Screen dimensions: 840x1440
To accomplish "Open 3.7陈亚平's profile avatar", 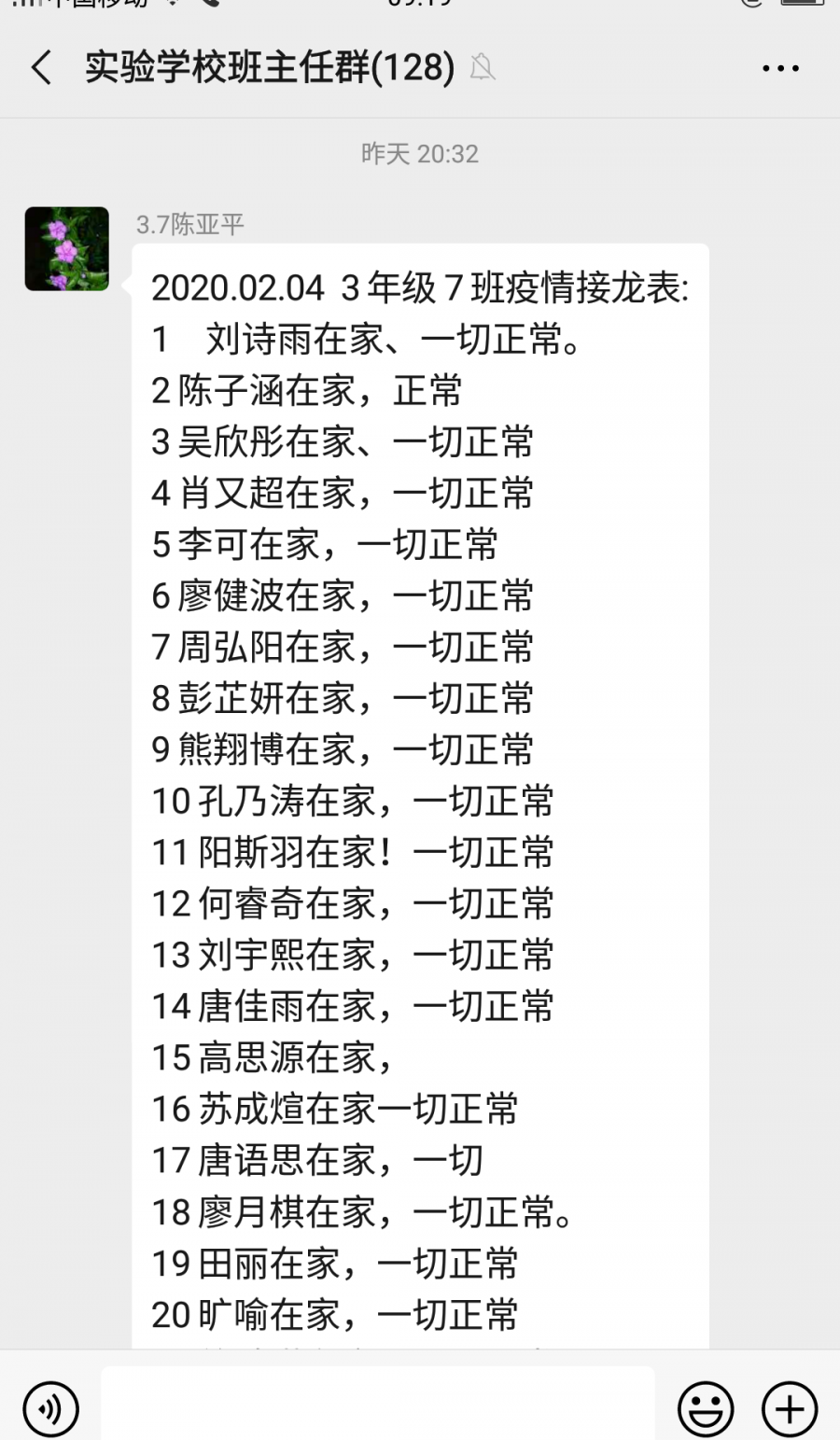I will [67, 249].
